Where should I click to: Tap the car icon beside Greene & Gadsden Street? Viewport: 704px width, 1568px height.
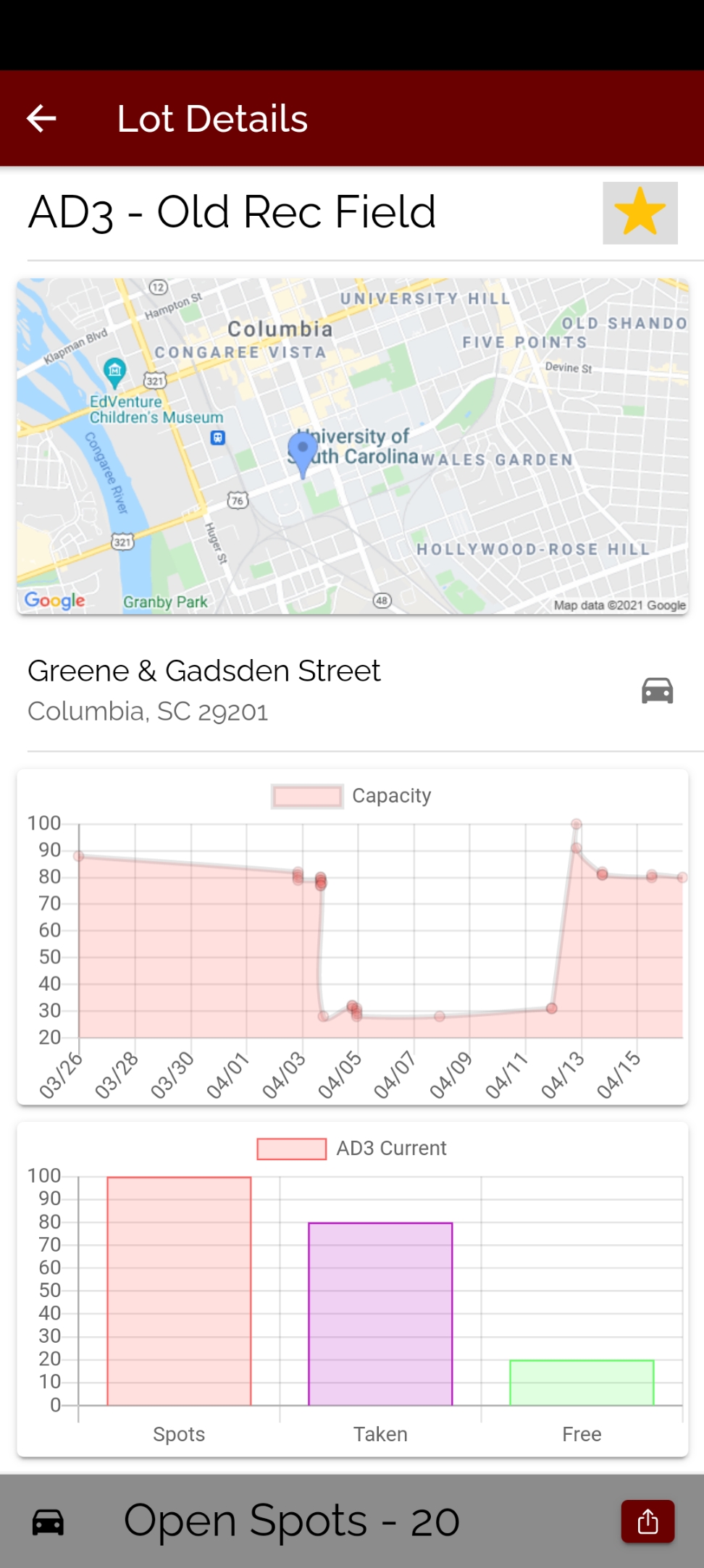657,690
